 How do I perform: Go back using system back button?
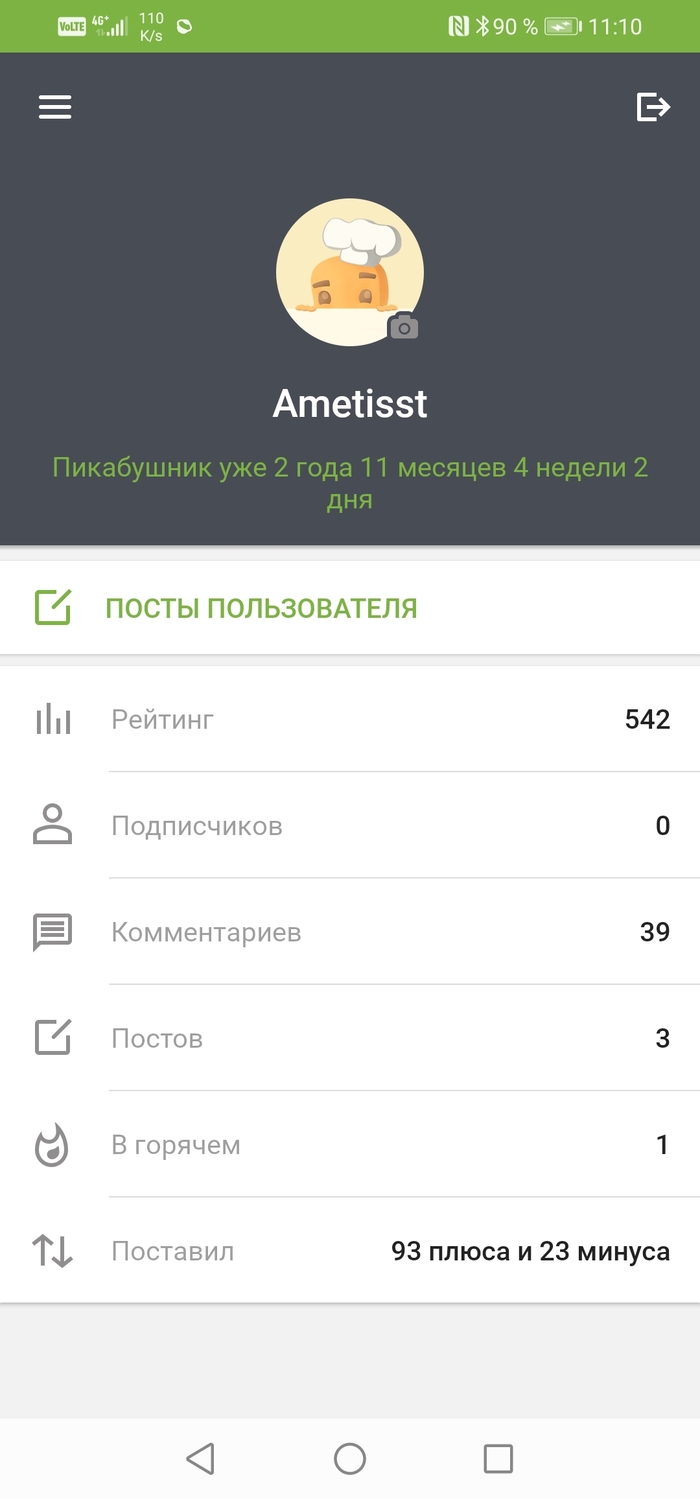tap(201, 1458)
